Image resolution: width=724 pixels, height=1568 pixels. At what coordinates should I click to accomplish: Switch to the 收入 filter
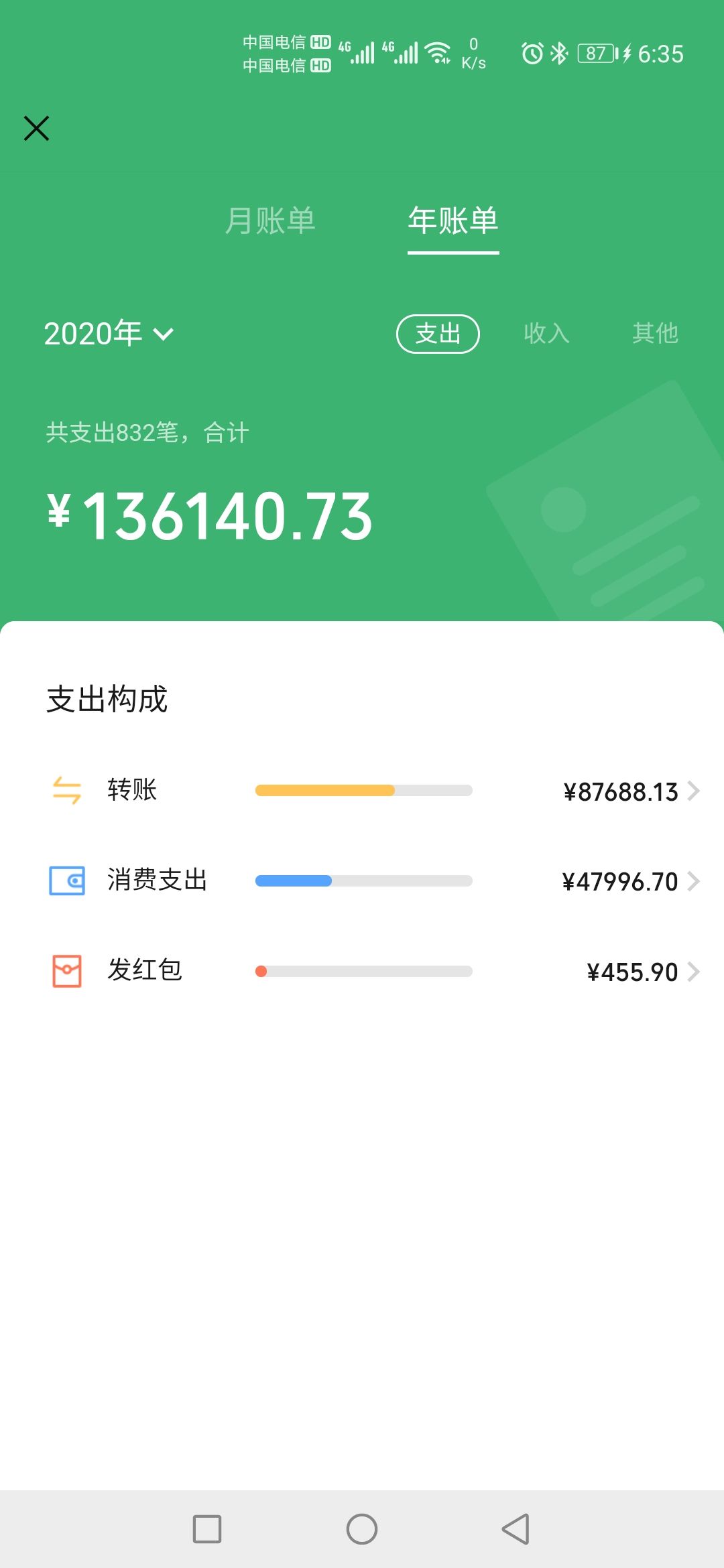pos(546,333)
